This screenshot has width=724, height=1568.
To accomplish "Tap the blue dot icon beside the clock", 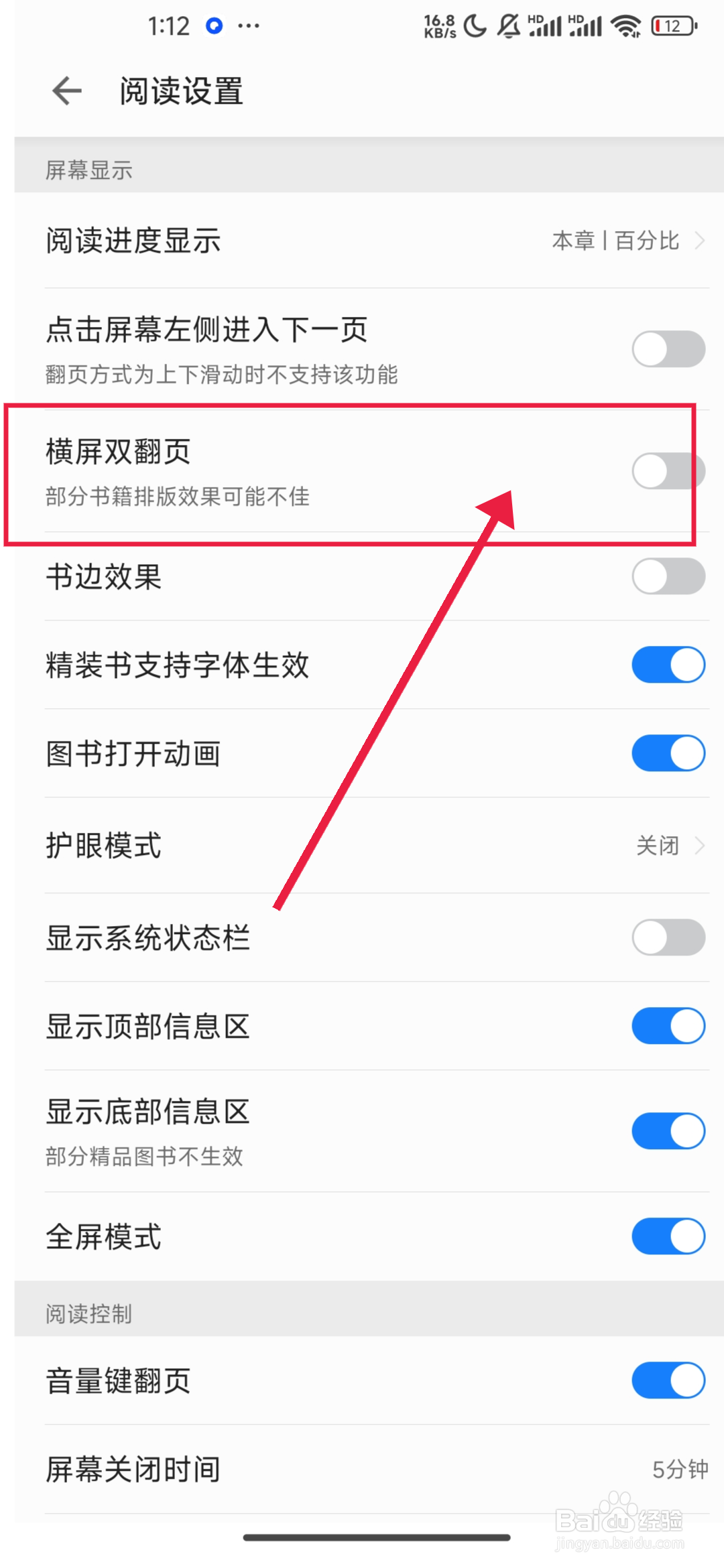I will pos(213,25).
